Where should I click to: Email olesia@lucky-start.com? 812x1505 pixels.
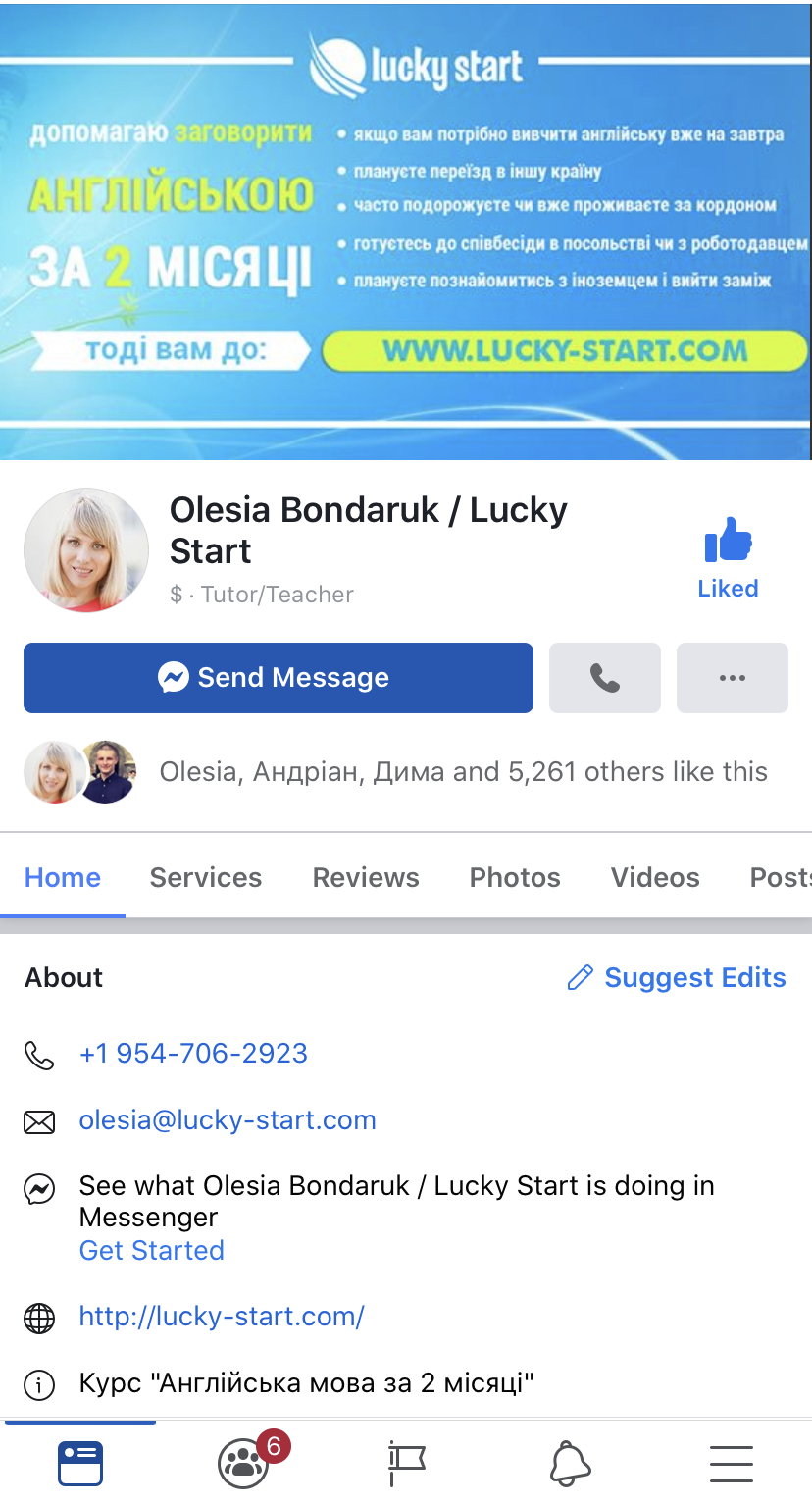(228, 1120)
